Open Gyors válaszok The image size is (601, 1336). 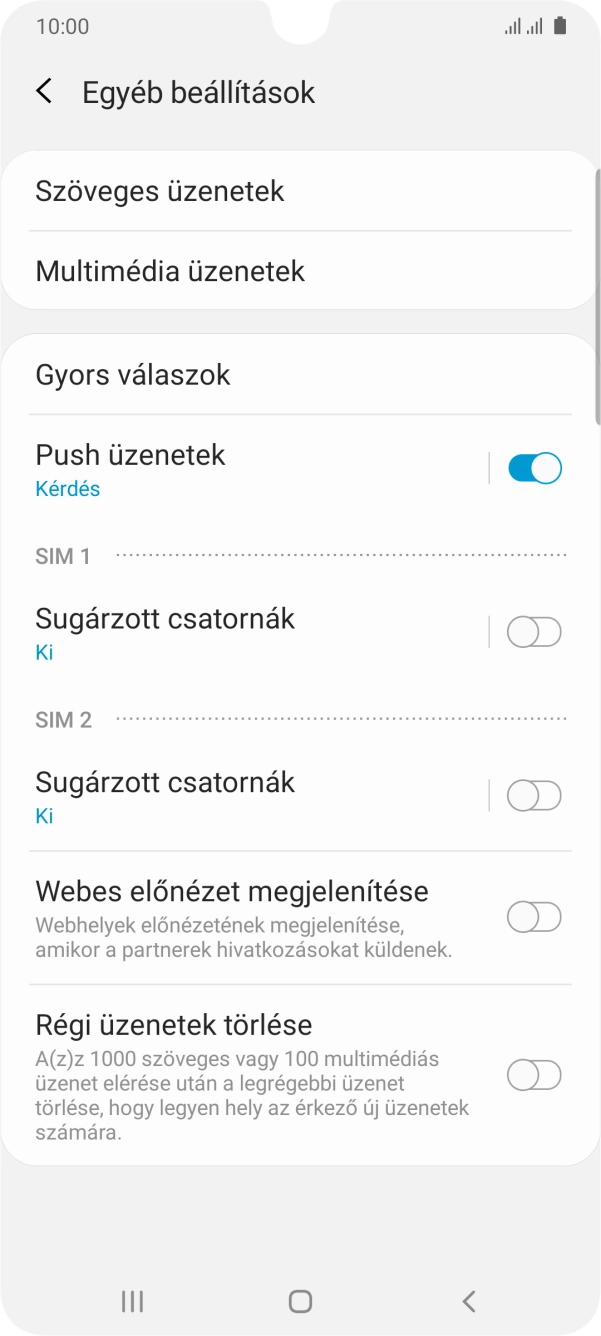tap(133, 375)
